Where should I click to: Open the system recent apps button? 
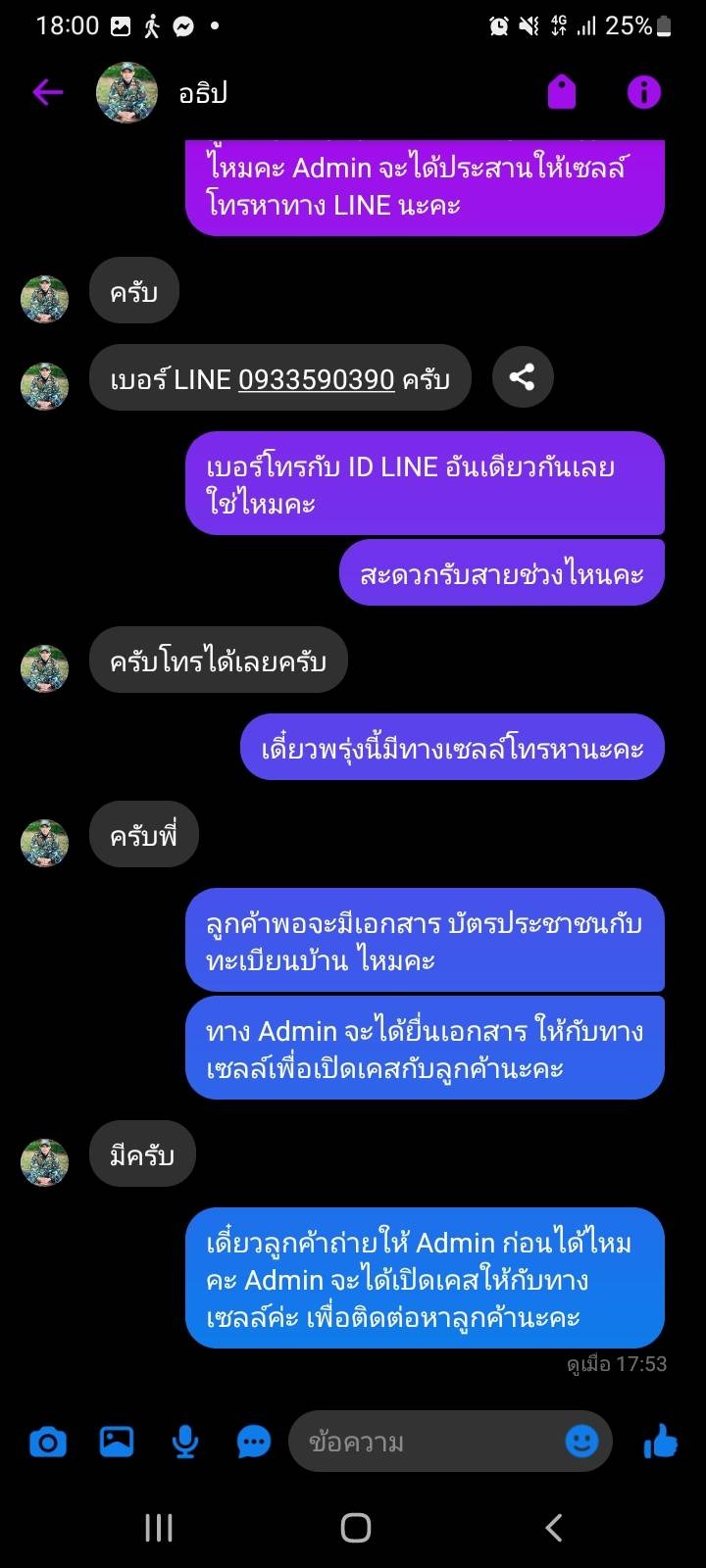coord(159,1527)
